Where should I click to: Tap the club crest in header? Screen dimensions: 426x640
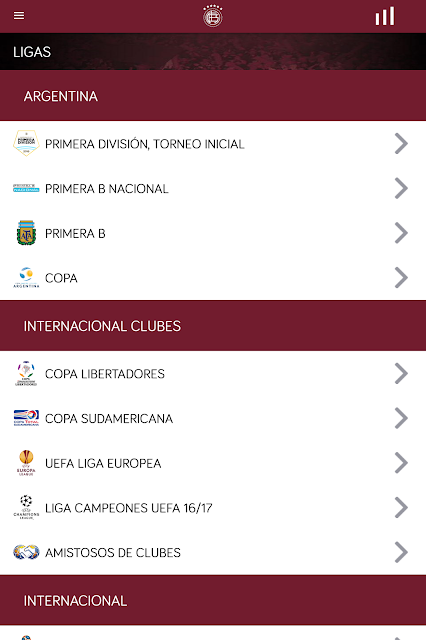coord(213,16)
